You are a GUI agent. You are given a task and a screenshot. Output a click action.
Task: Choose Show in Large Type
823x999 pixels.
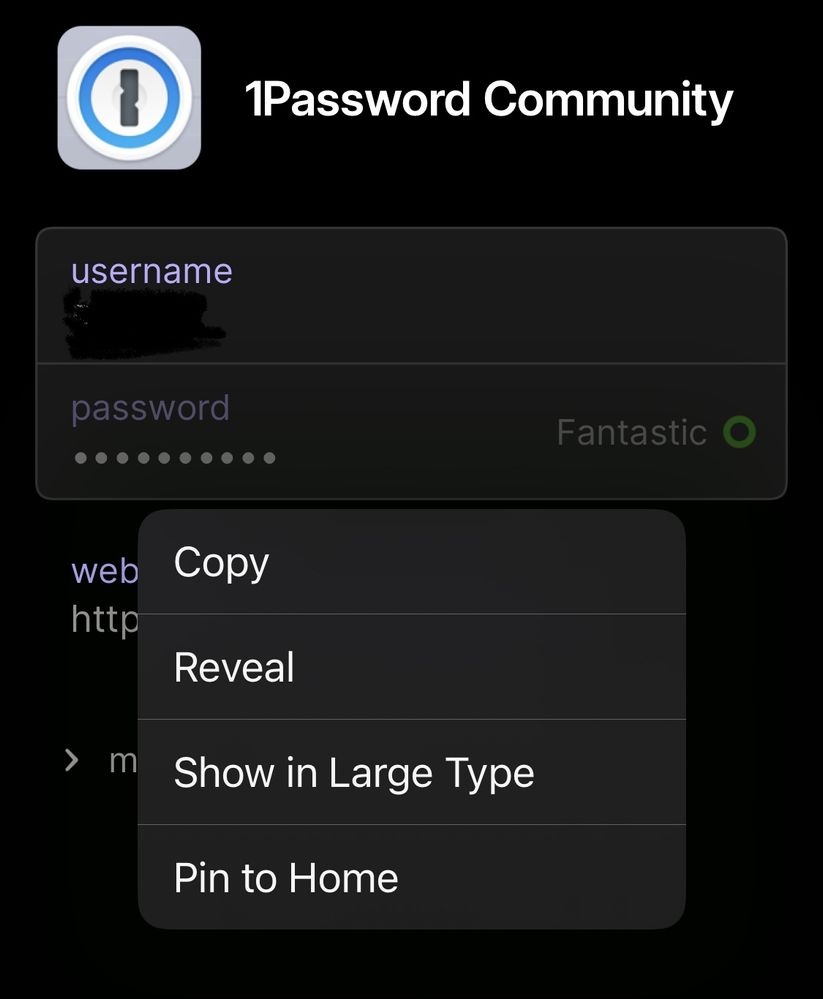tap(410, 772)
